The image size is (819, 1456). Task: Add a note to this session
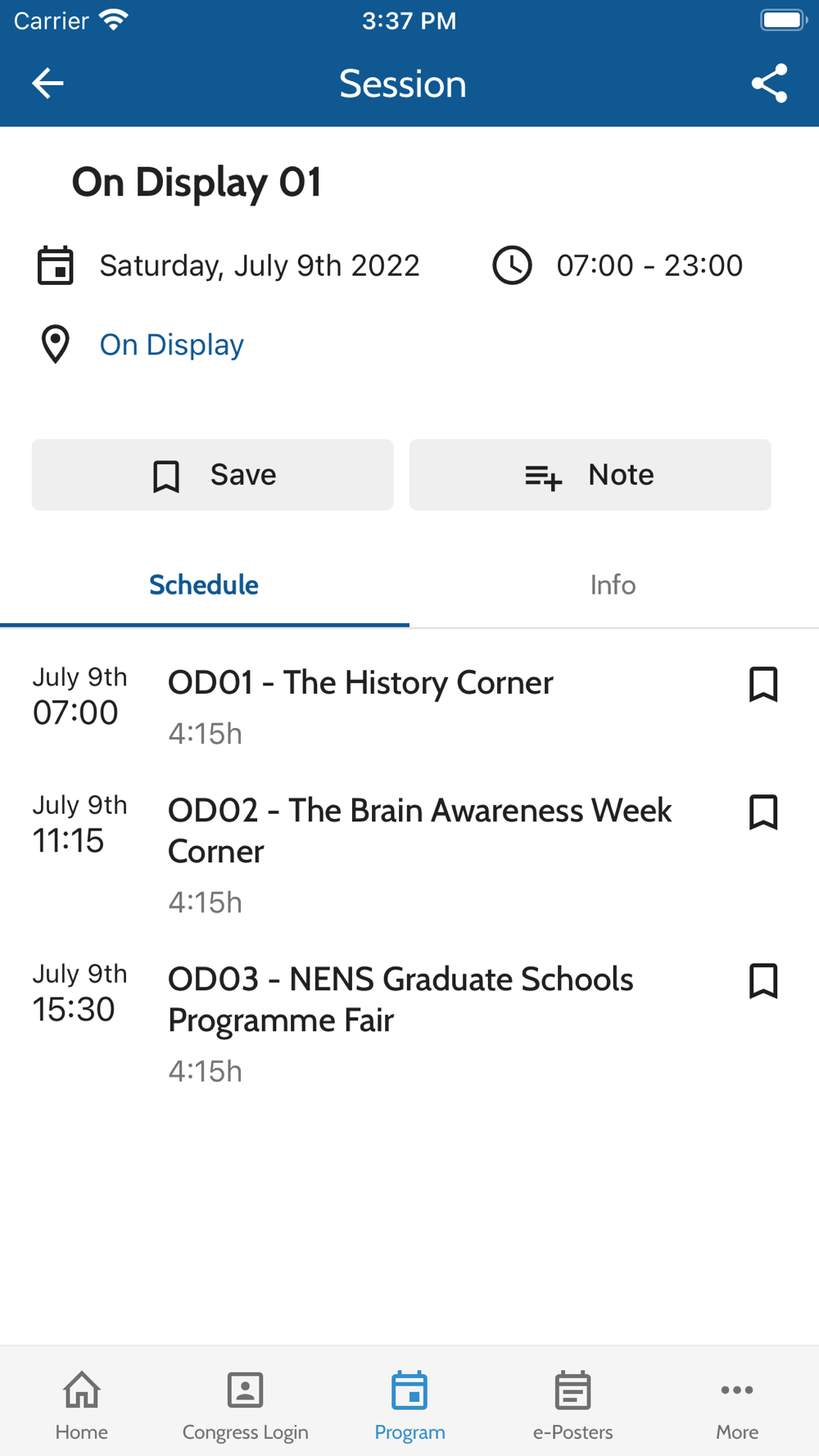coord(590,475)
